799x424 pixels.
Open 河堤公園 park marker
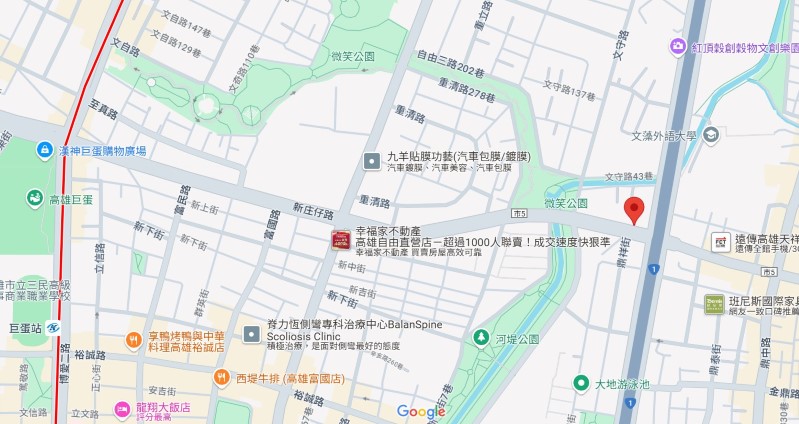pos(482,339)
